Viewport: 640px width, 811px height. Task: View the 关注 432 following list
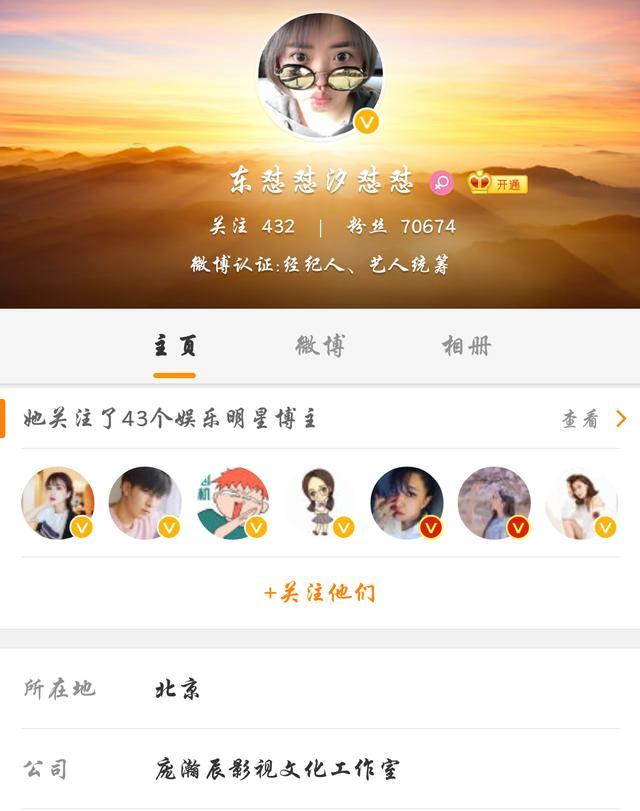(x=252, y=227)
